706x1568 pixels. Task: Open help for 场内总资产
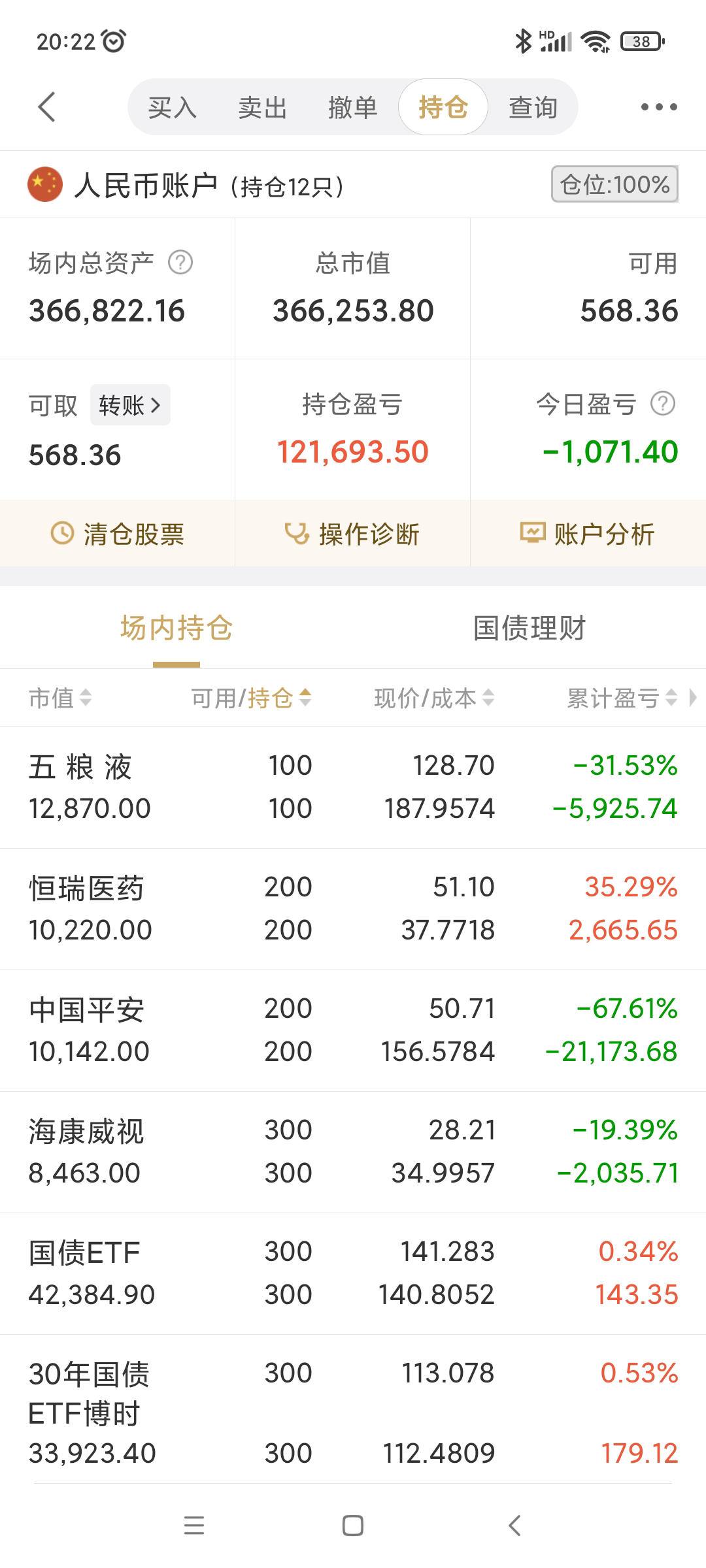[180, 263]
